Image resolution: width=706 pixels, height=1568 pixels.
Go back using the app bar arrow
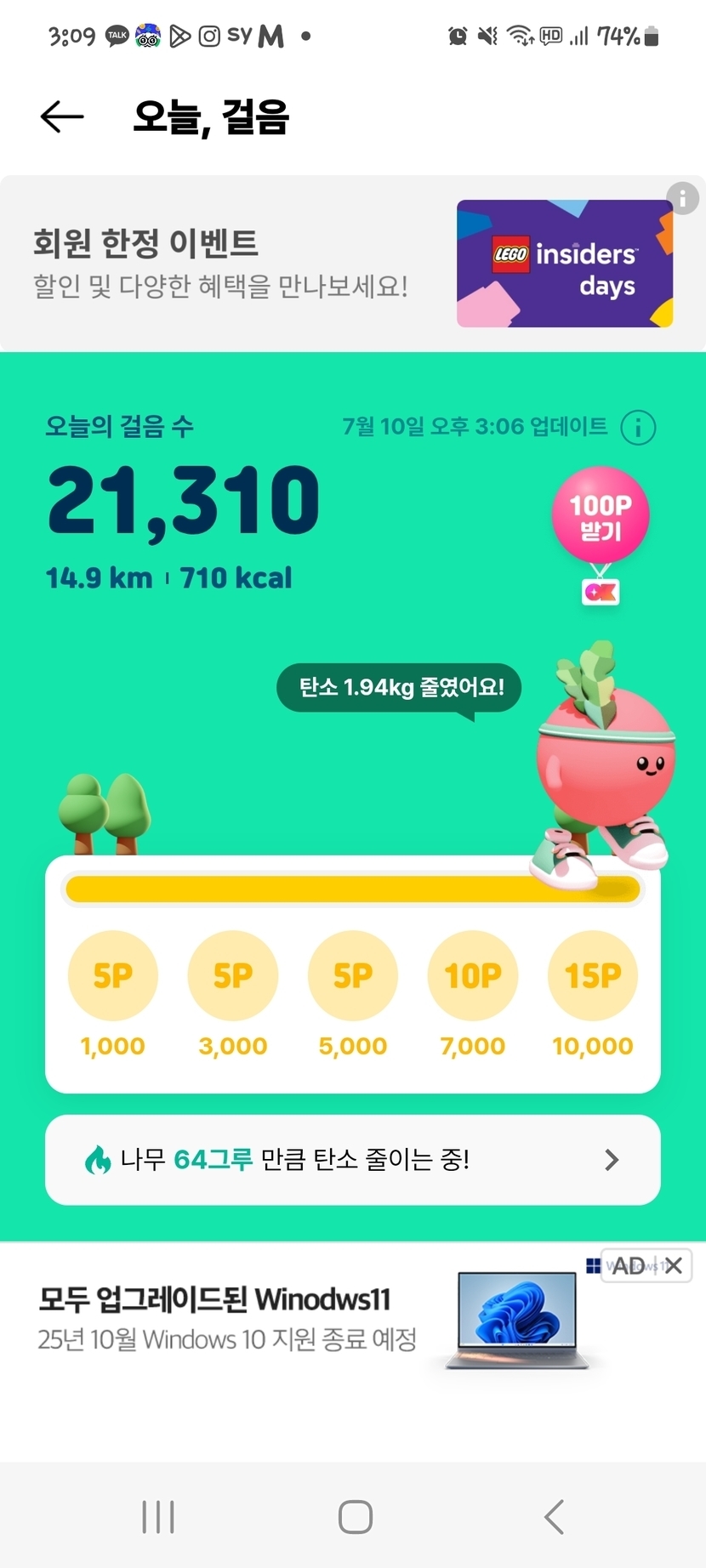point(62,116)
